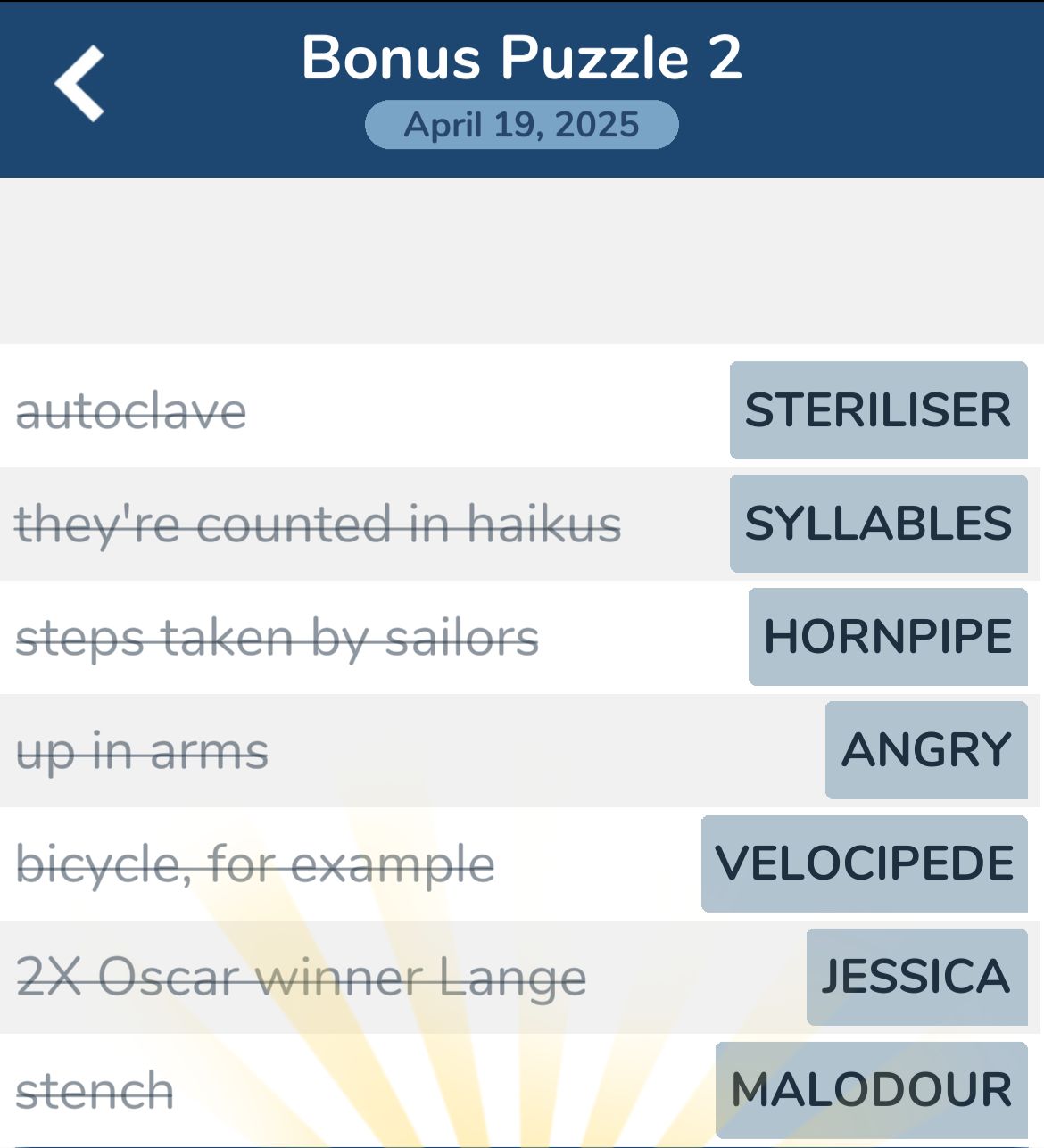Tap the clue 'up in arms'

tap(142, 749)
